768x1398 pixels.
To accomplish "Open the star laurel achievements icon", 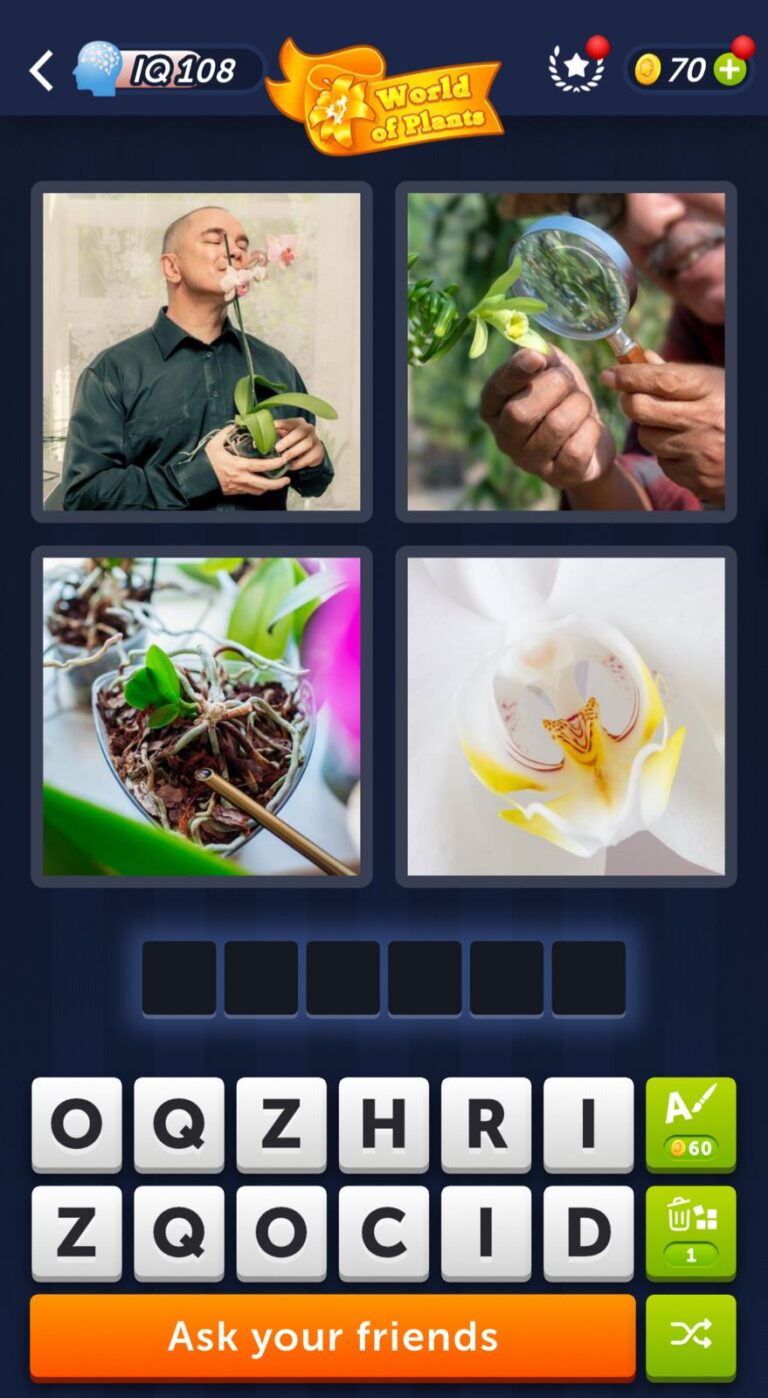I will click(576, 68).
